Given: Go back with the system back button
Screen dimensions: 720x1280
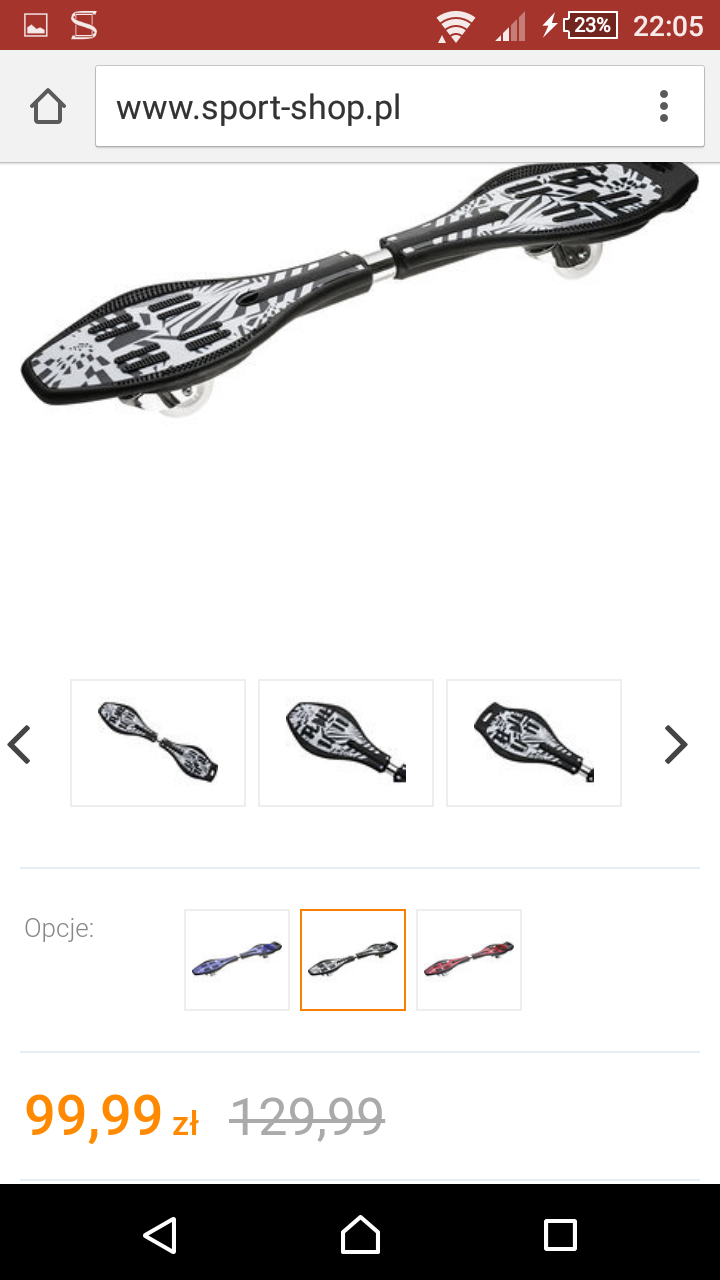Looking at the screenshot, I should click(x=160, y=1234).
